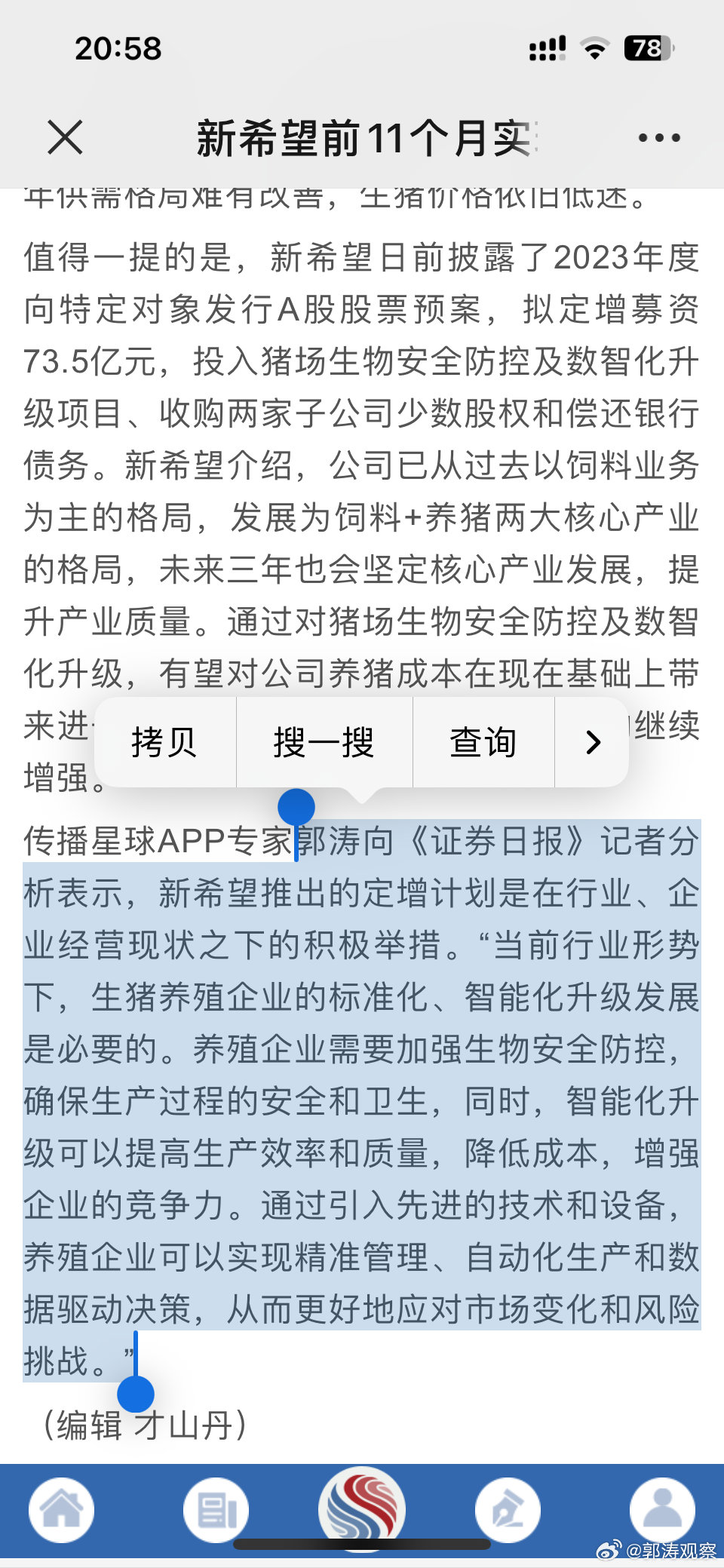The height and width of the screenshot is (1568, 724).
Task: Look up selection with 查询
Action: pyautogui.click(x=483, y=743)
